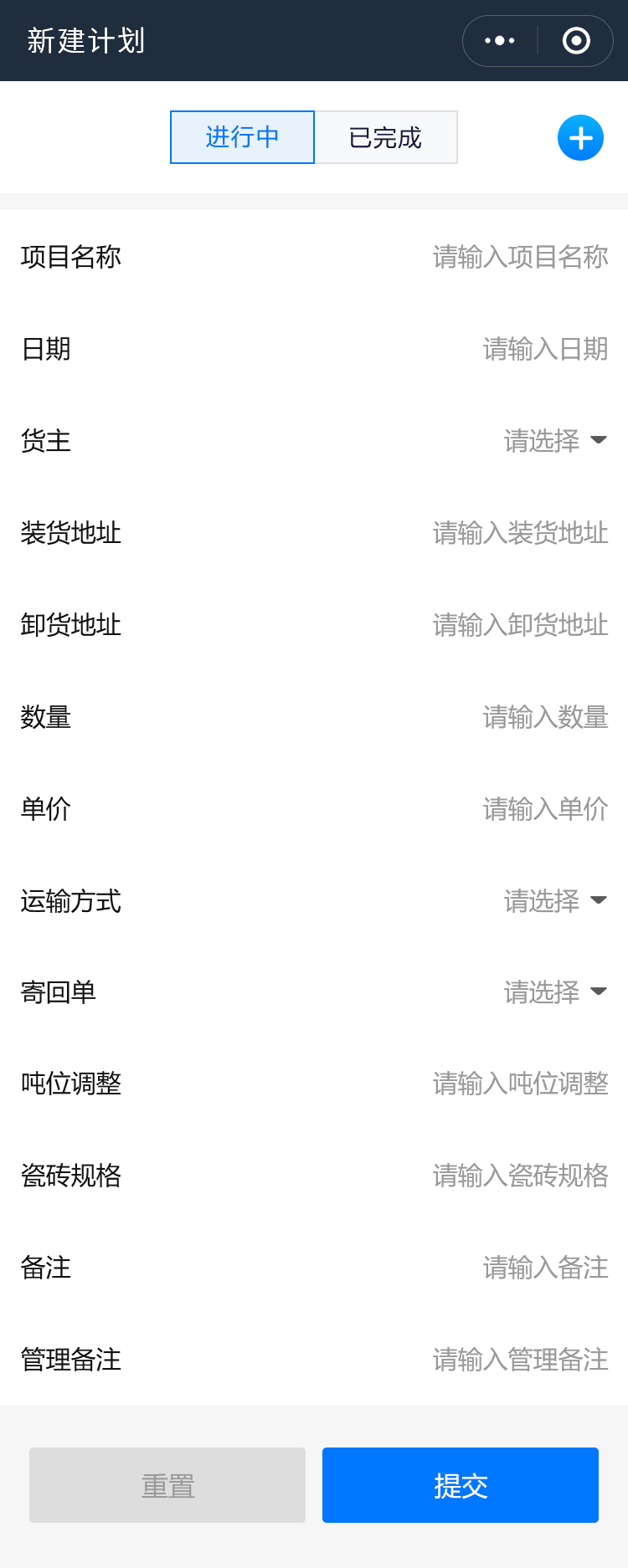Open the 寄回单 selector
Screen dimensions: 628x1568
[554, 992]
